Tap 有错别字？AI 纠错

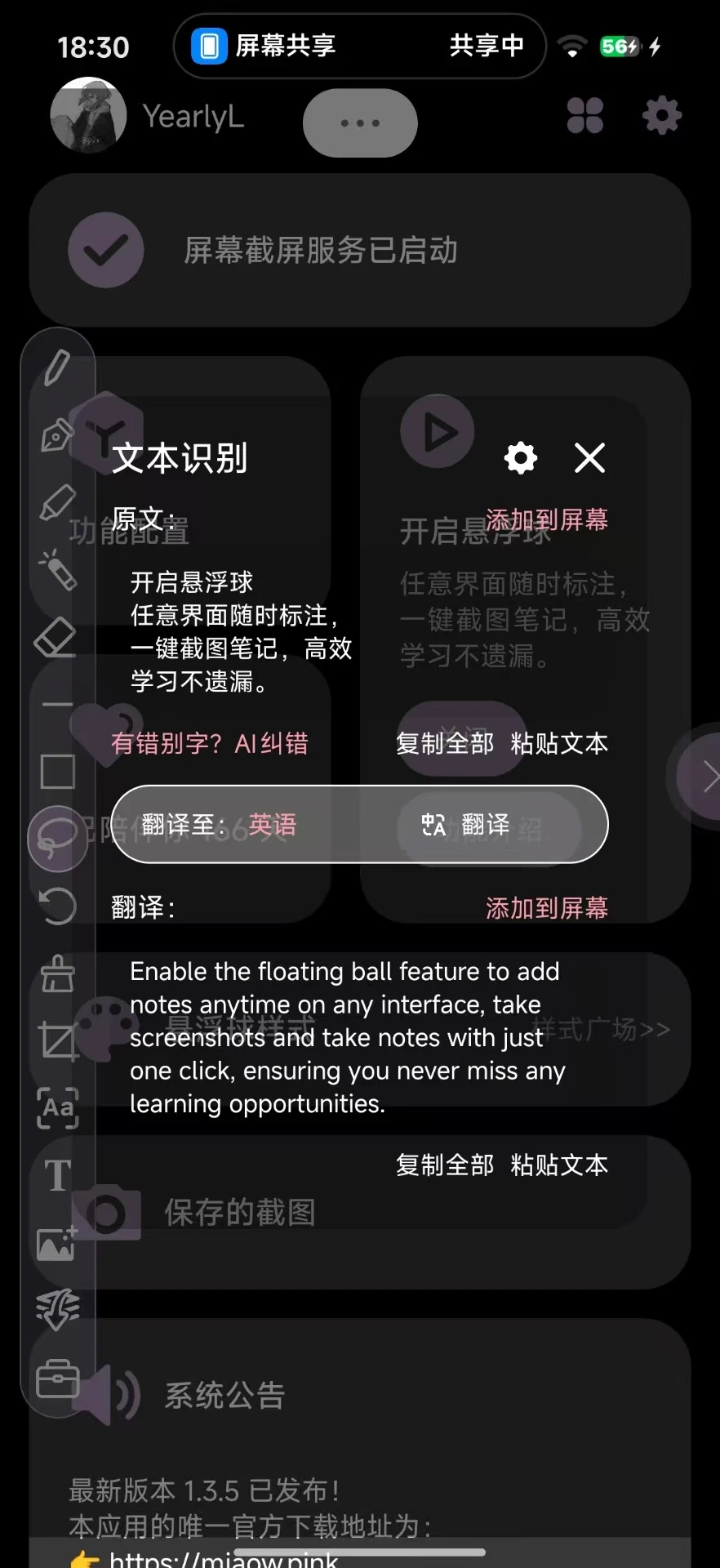[x=210, y=743]
